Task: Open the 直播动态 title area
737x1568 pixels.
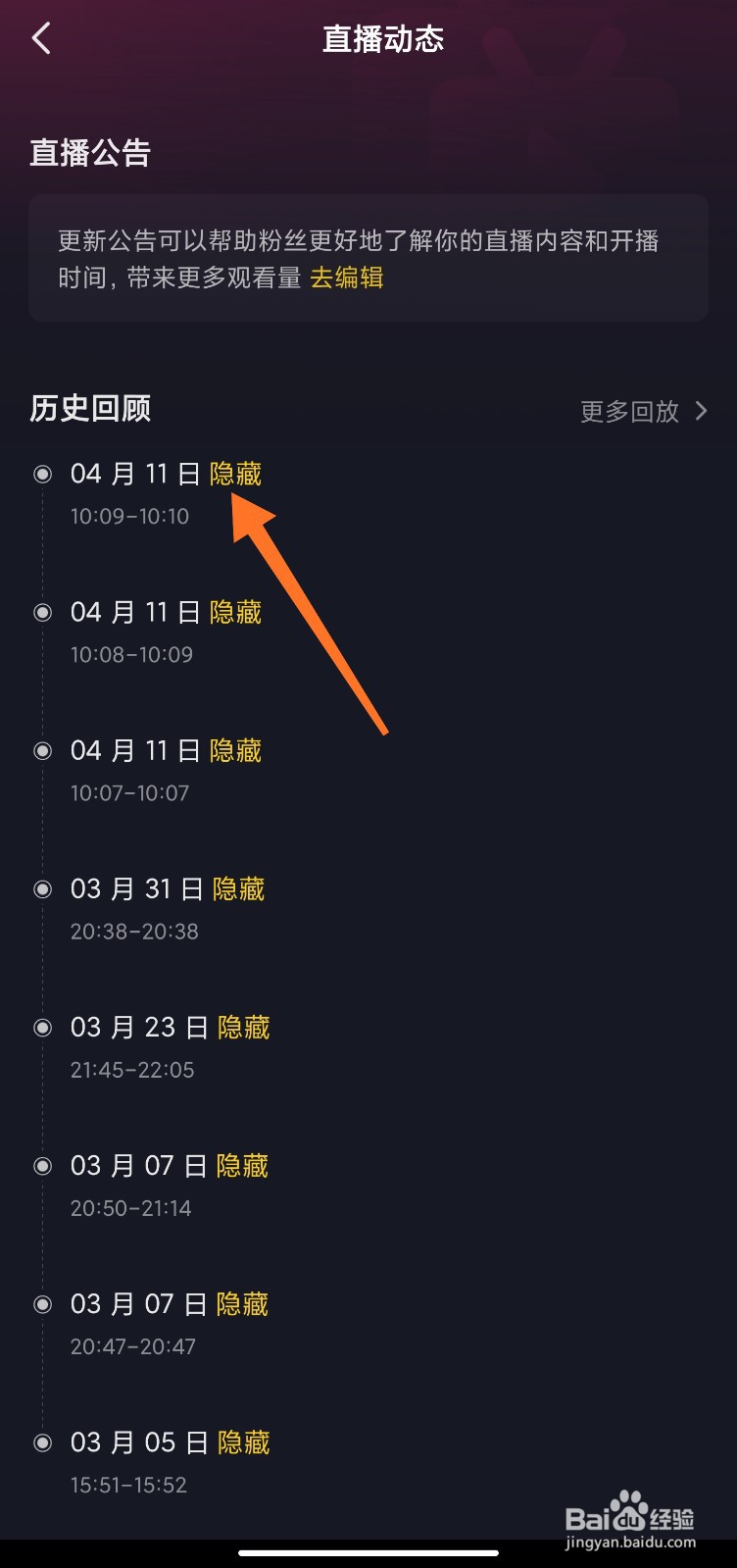Action: tap(383, 38)
